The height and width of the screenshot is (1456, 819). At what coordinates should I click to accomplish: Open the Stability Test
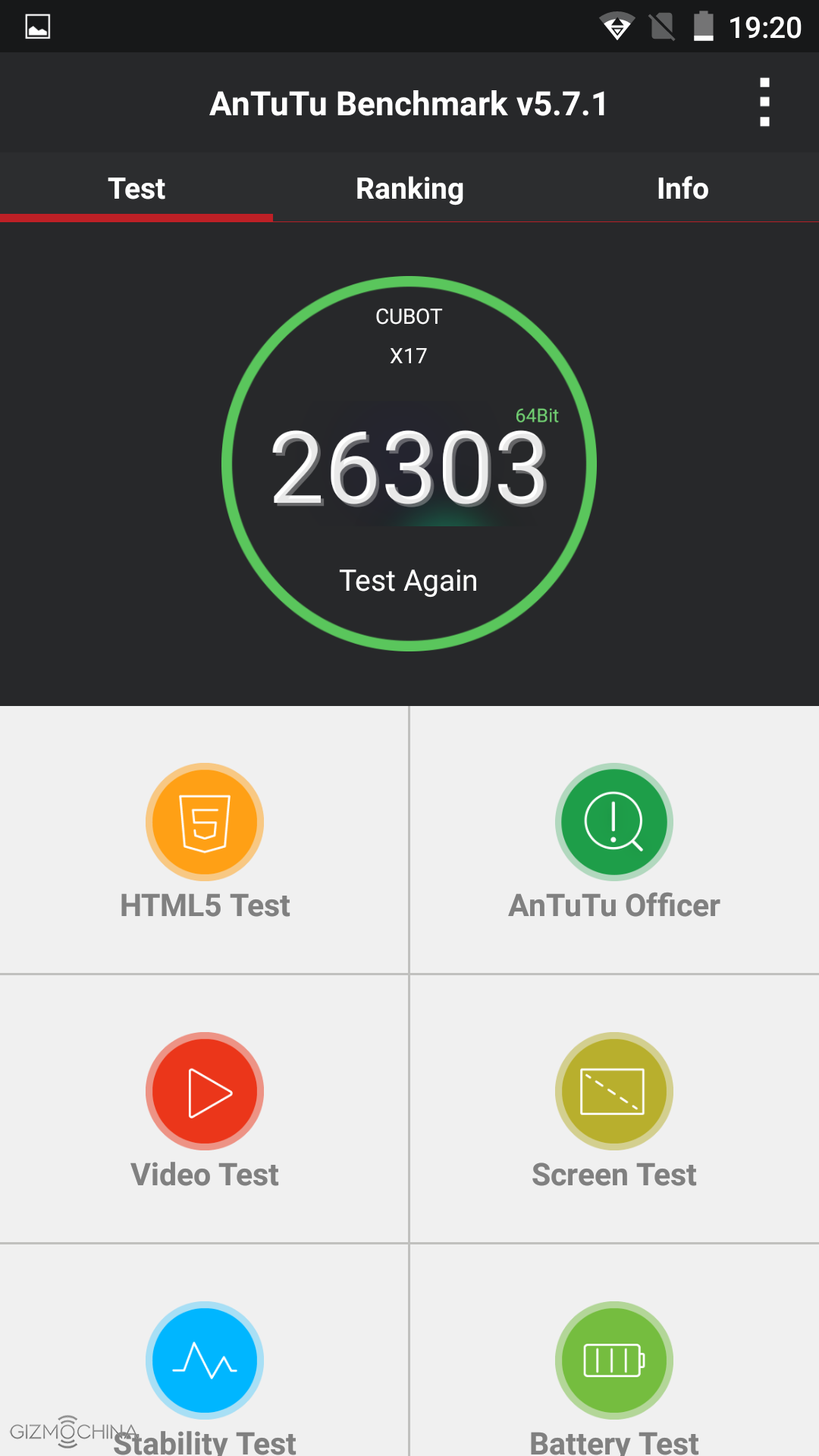[x=205, y=1365]
